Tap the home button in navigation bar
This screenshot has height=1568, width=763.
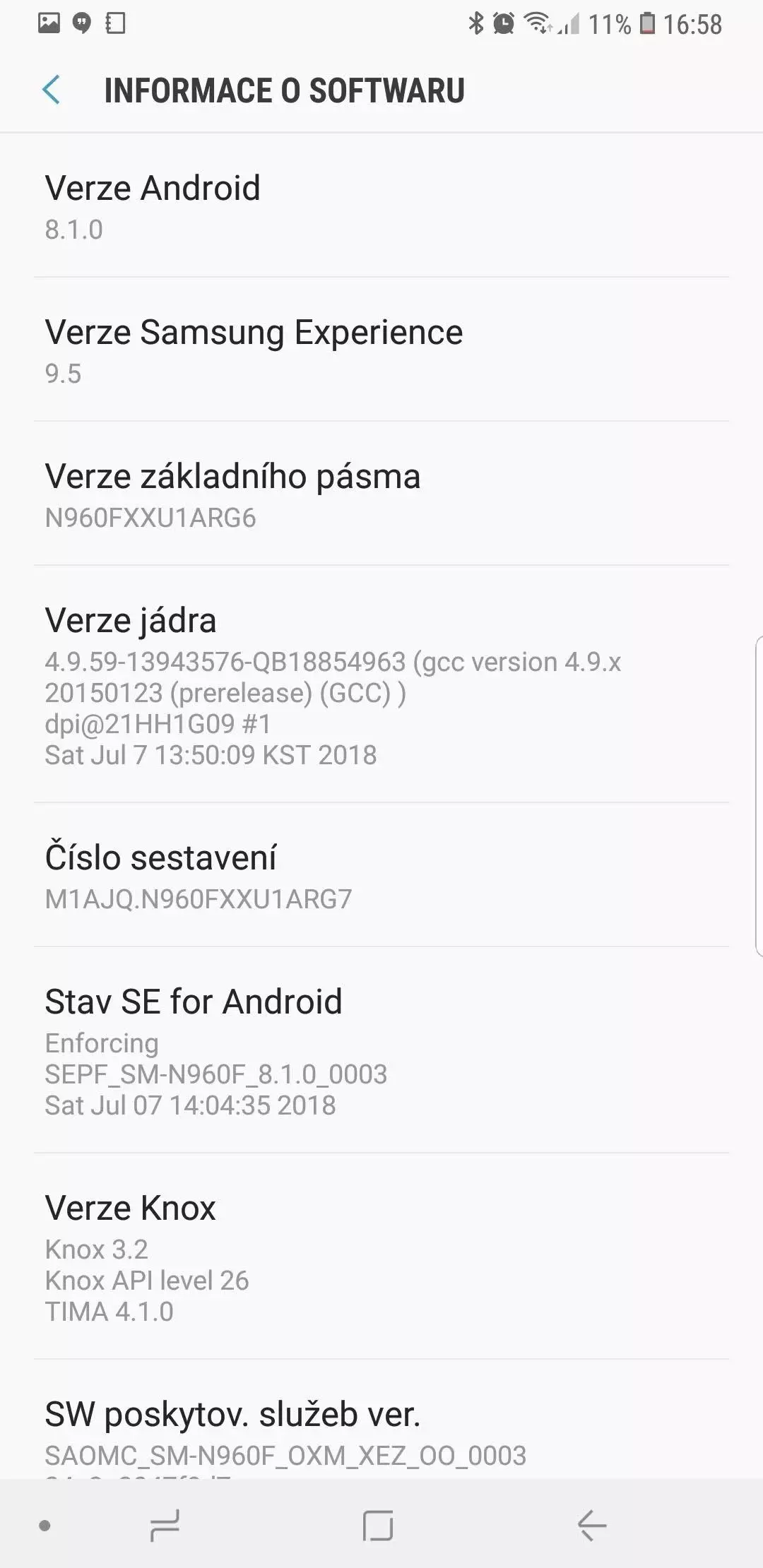(x=378, y=1526)
